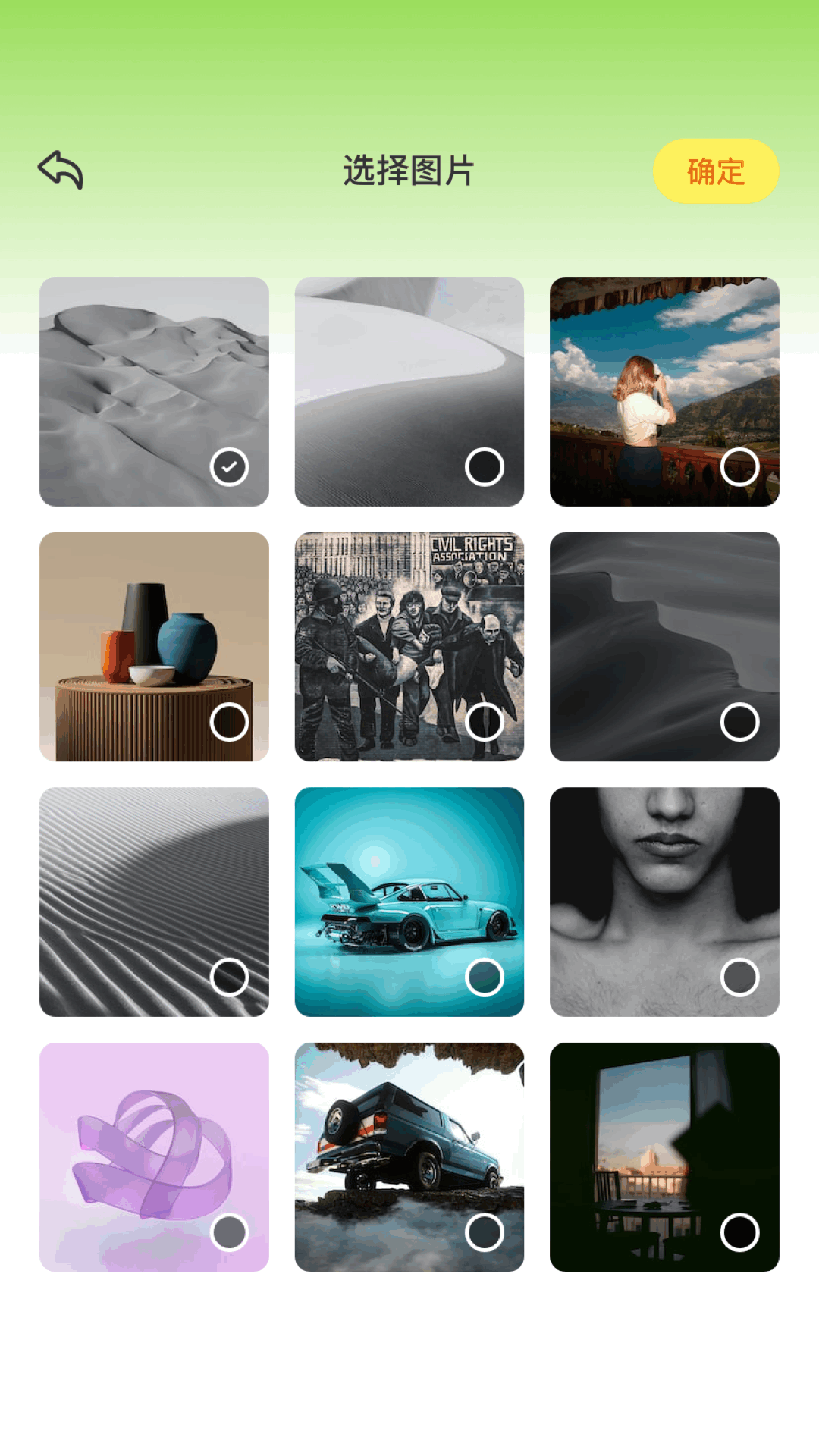Select the rippled sand pattern image

click(x=229, y=977)
